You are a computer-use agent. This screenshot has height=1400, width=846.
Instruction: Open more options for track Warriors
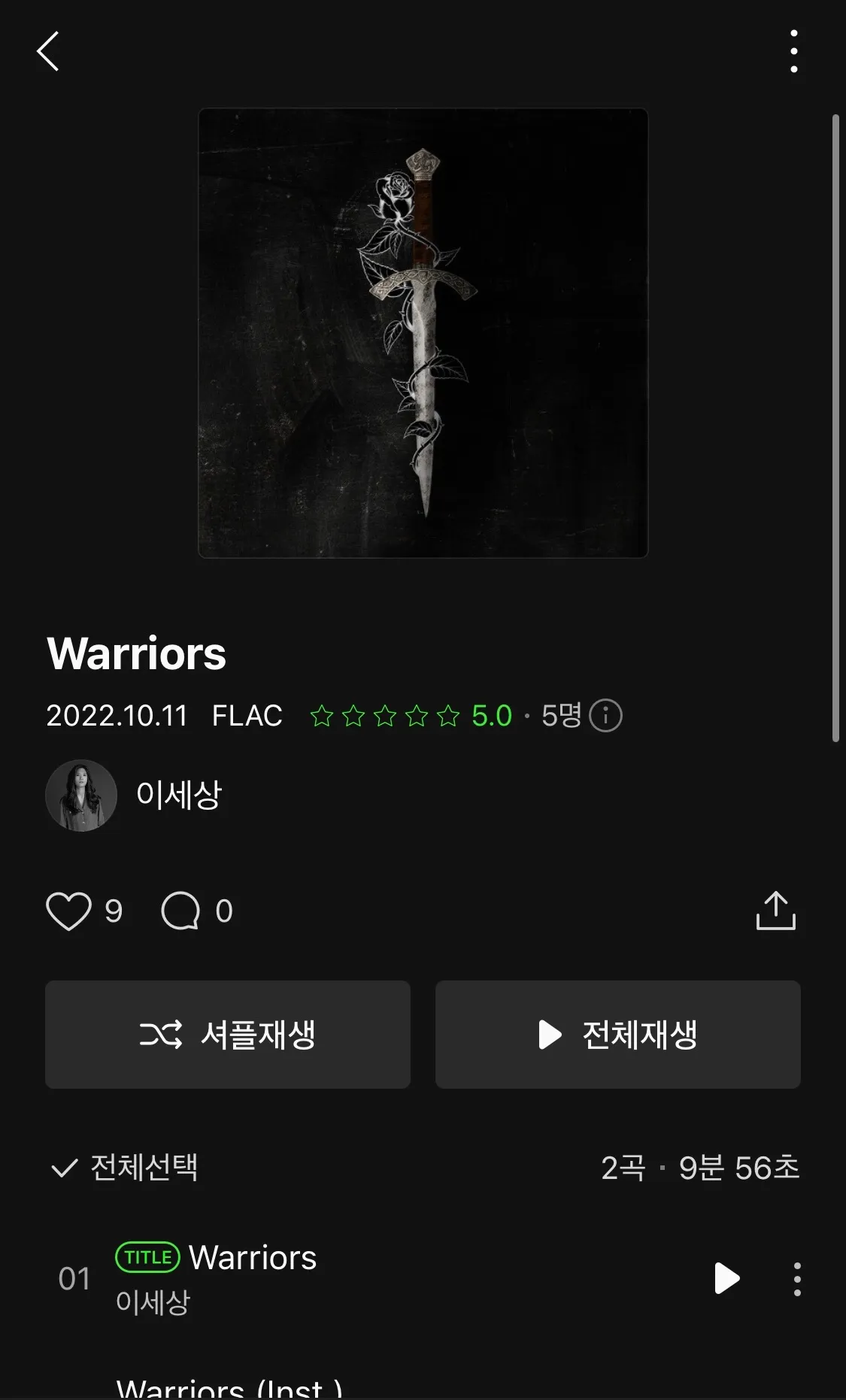pos(796,1278)
